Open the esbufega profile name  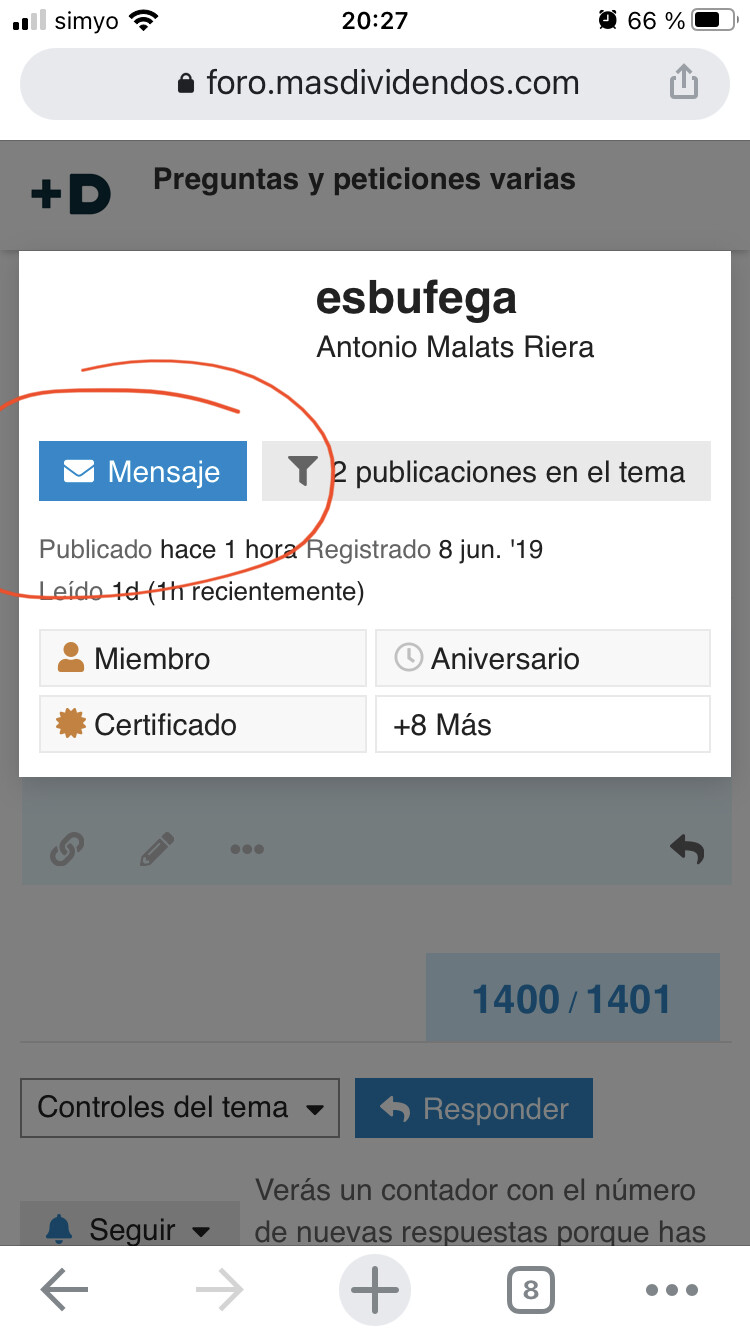tap(416, 298)
